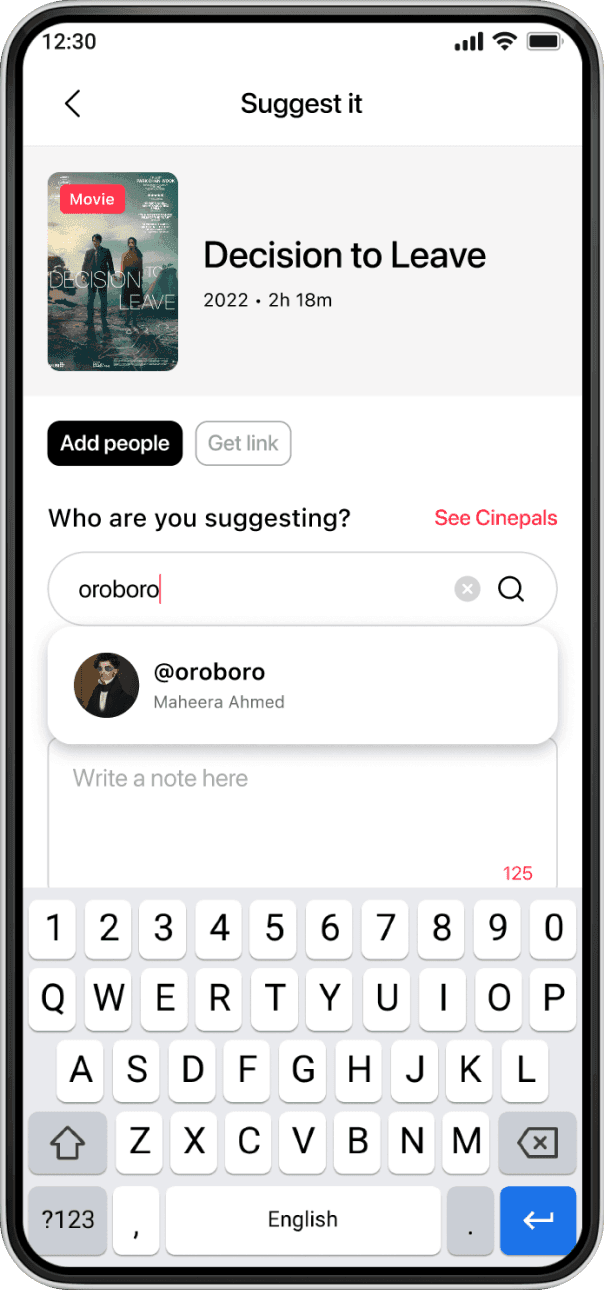Tap the username search field
The image size is (604, 1290).
[260, 589]
